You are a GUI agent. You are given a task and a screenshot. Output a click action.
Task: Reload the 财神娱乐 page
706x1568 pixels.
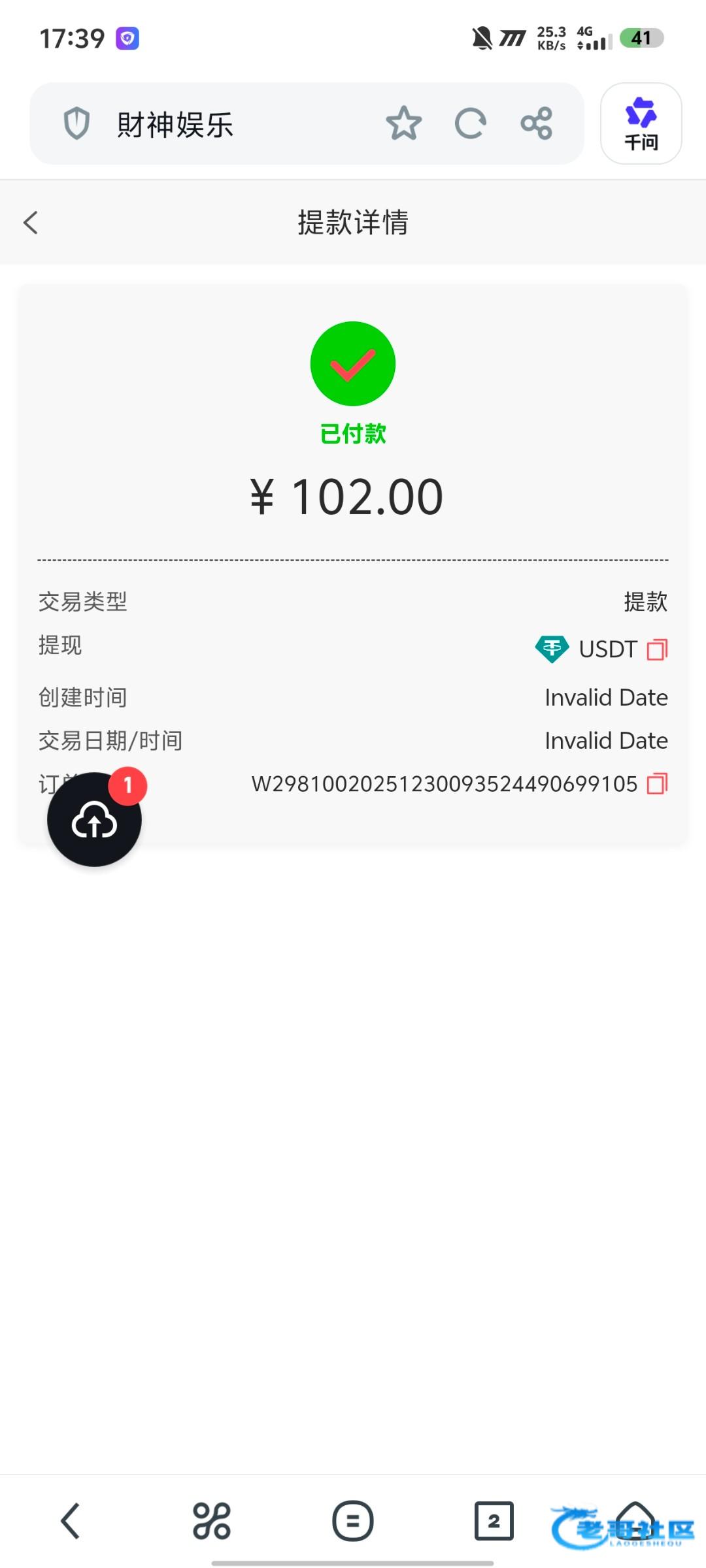470,123
